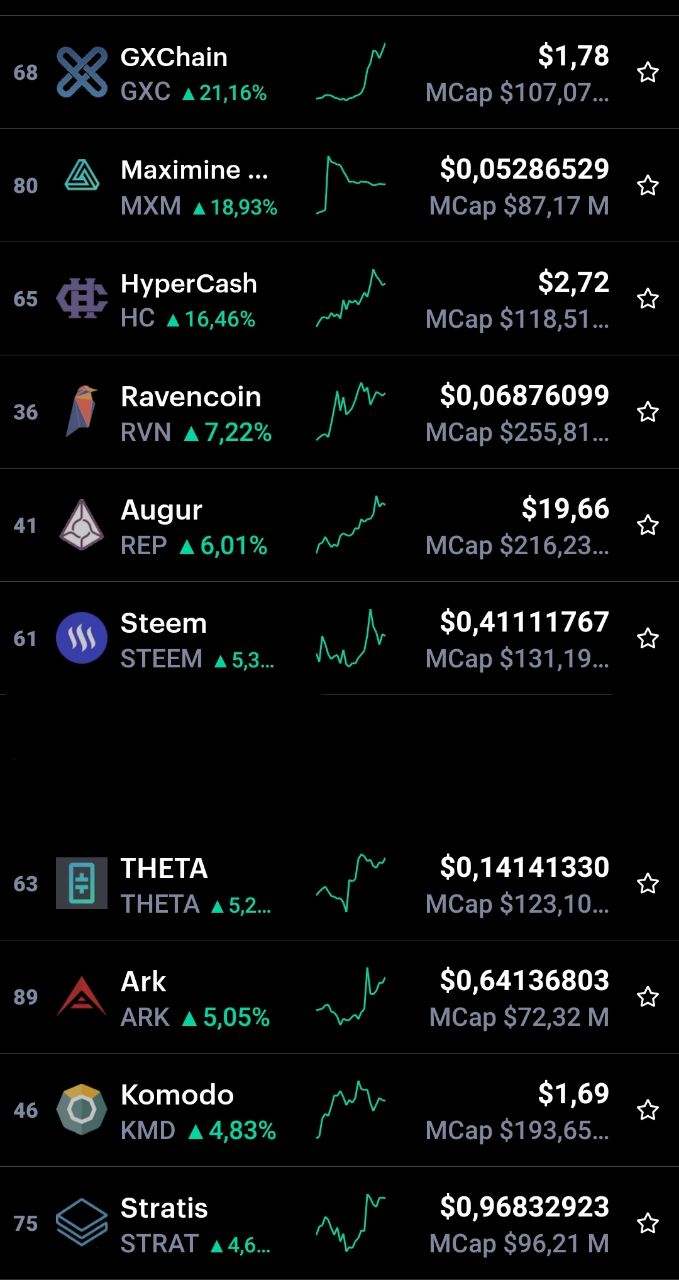Screen dimensions: 679x1280
Task: Tap the star beside Komodo
Action: (x=648, y=1110)
